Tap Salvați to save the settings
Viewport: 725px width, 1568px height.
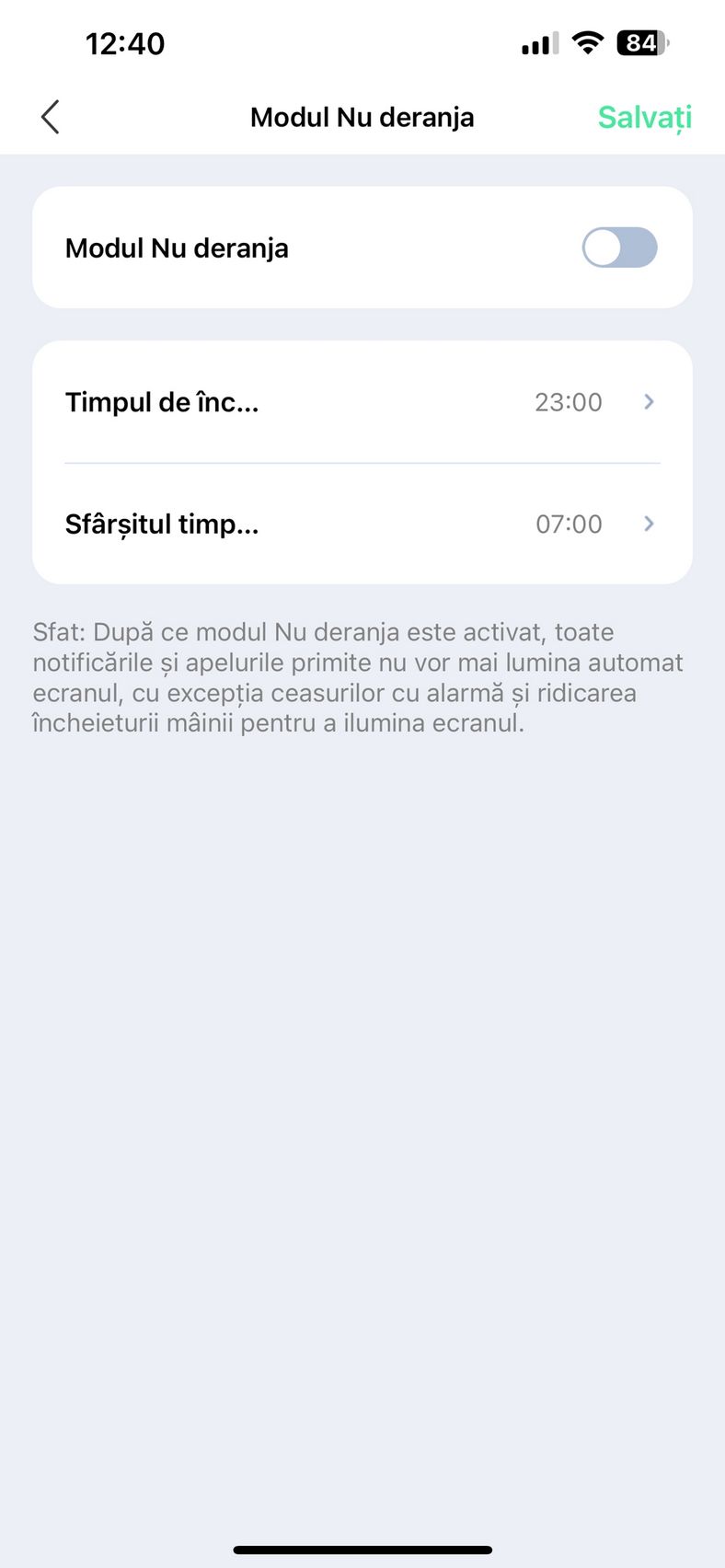tap(644, 118)
